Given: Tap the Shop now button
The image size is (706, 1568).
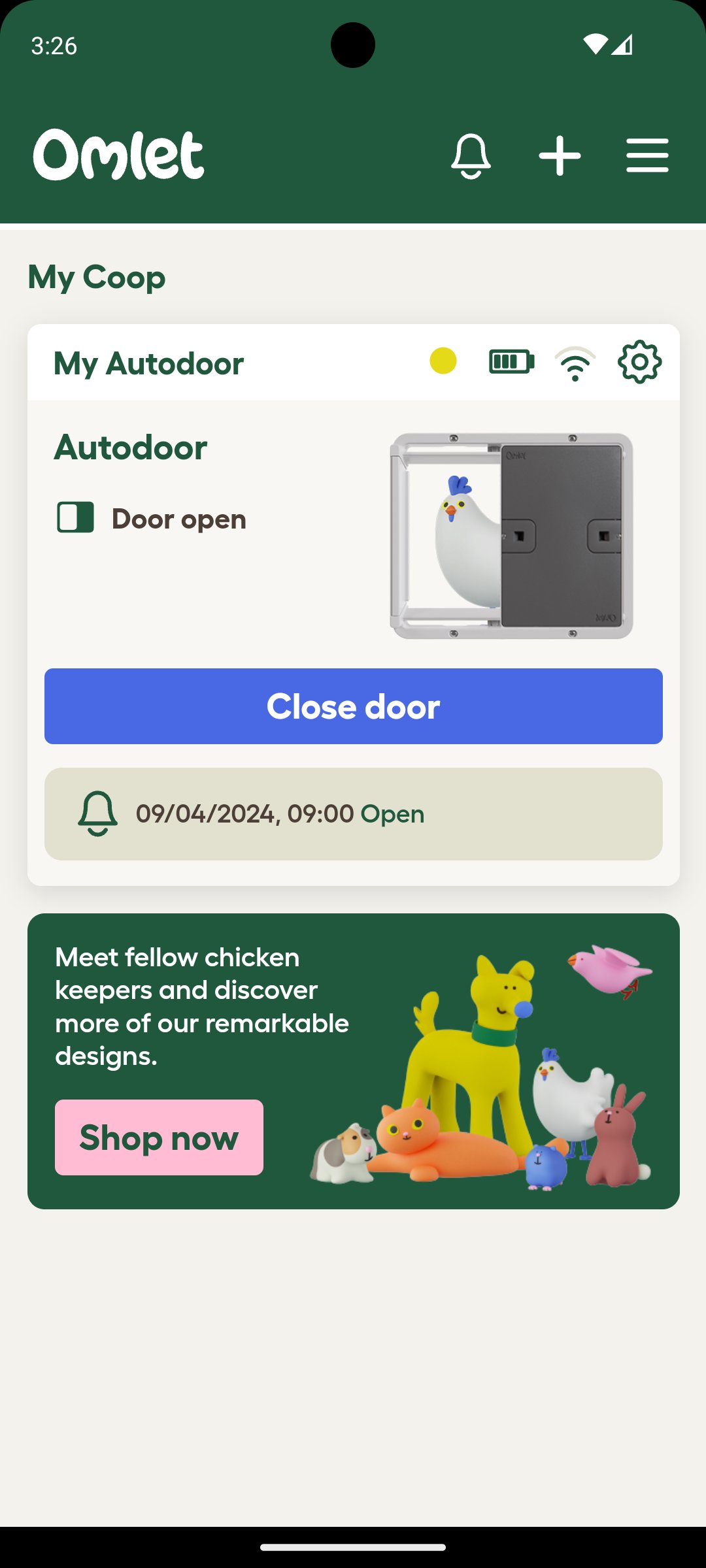Looking at the screenshot, I should click(159, 1135).
